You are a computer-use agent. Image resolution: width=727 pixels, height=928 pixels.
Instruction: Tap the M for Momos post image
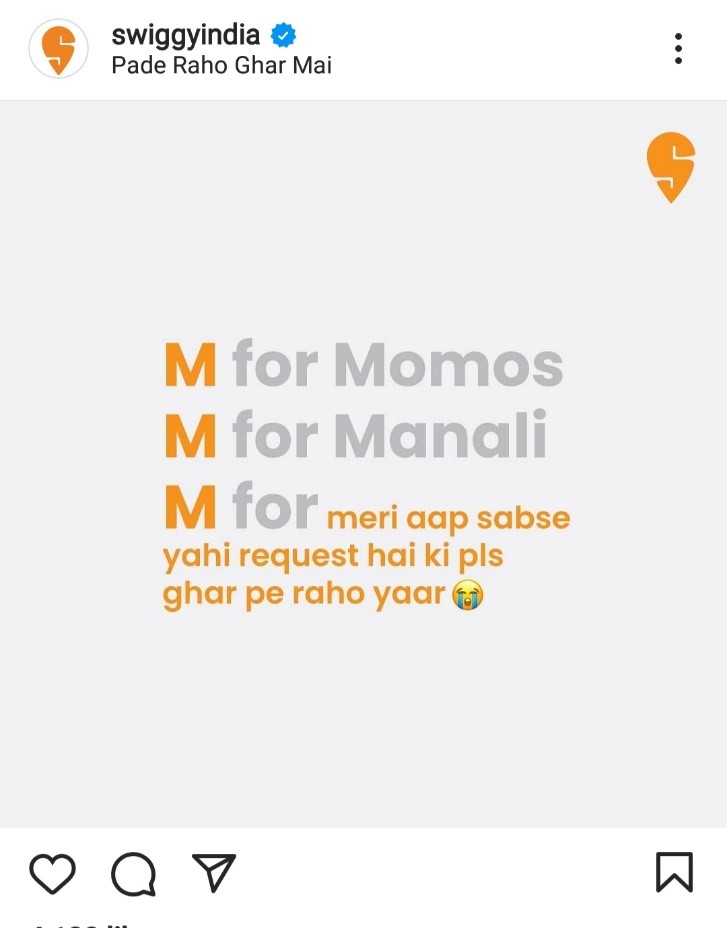click(363, 463)
